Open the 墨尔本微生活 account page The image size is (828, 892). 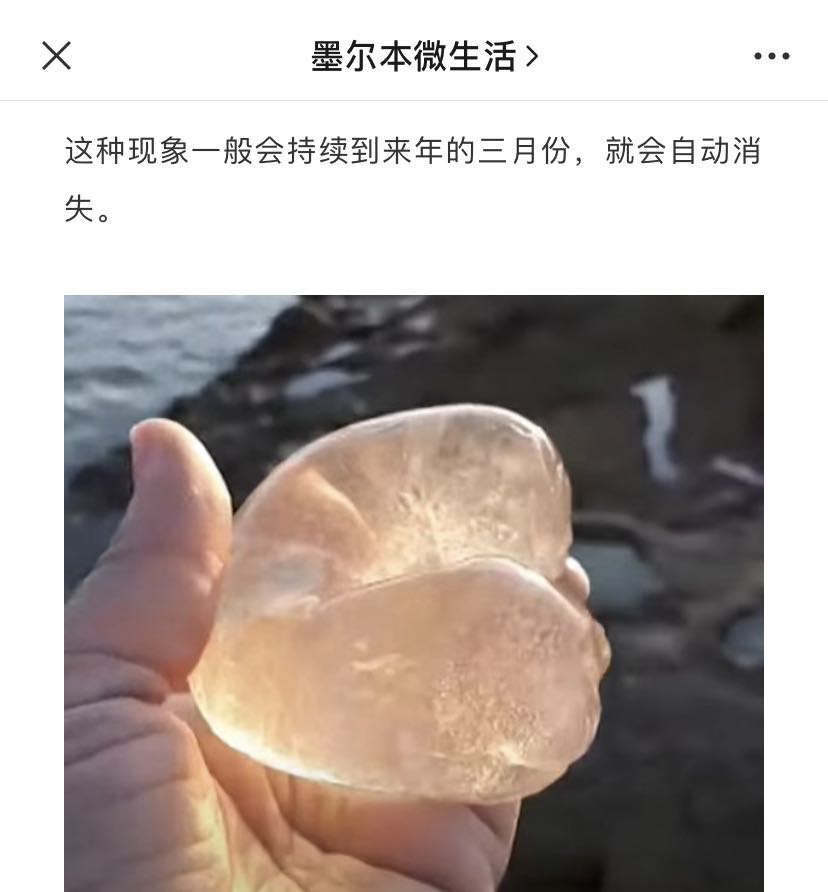pos(424,56)
